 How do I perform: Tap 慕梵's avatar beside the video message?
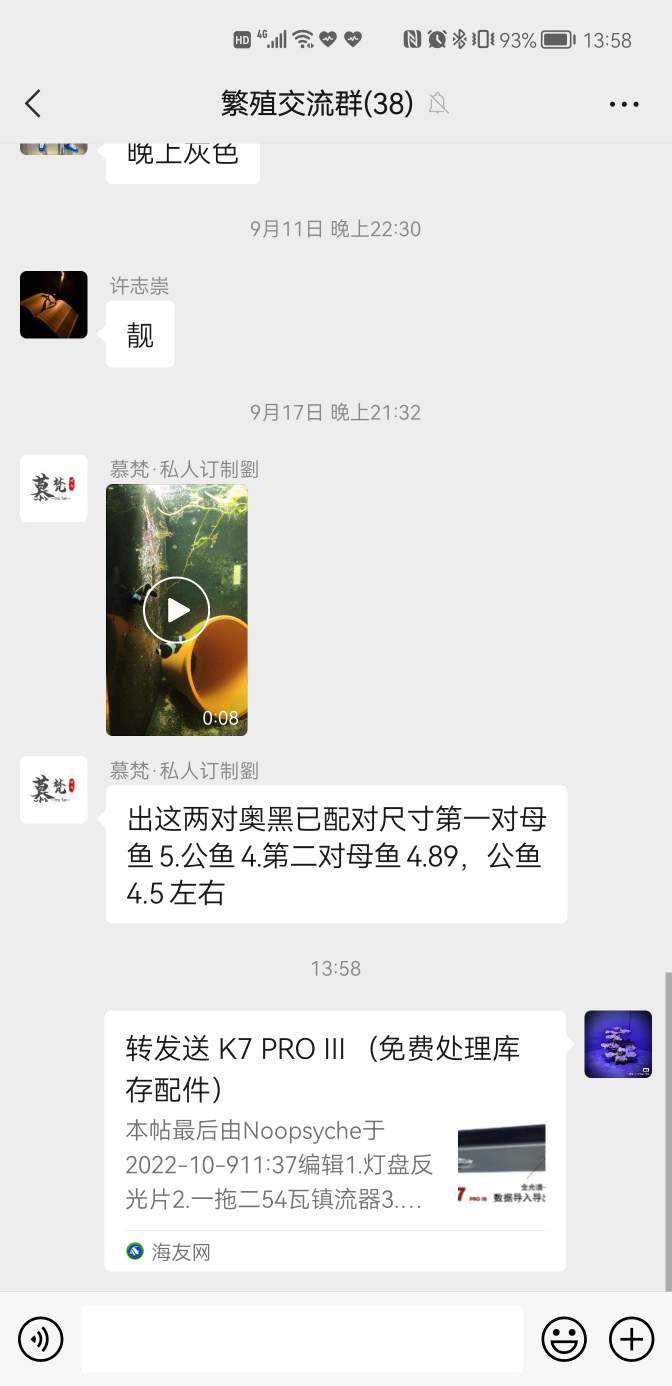coord(54,488)
